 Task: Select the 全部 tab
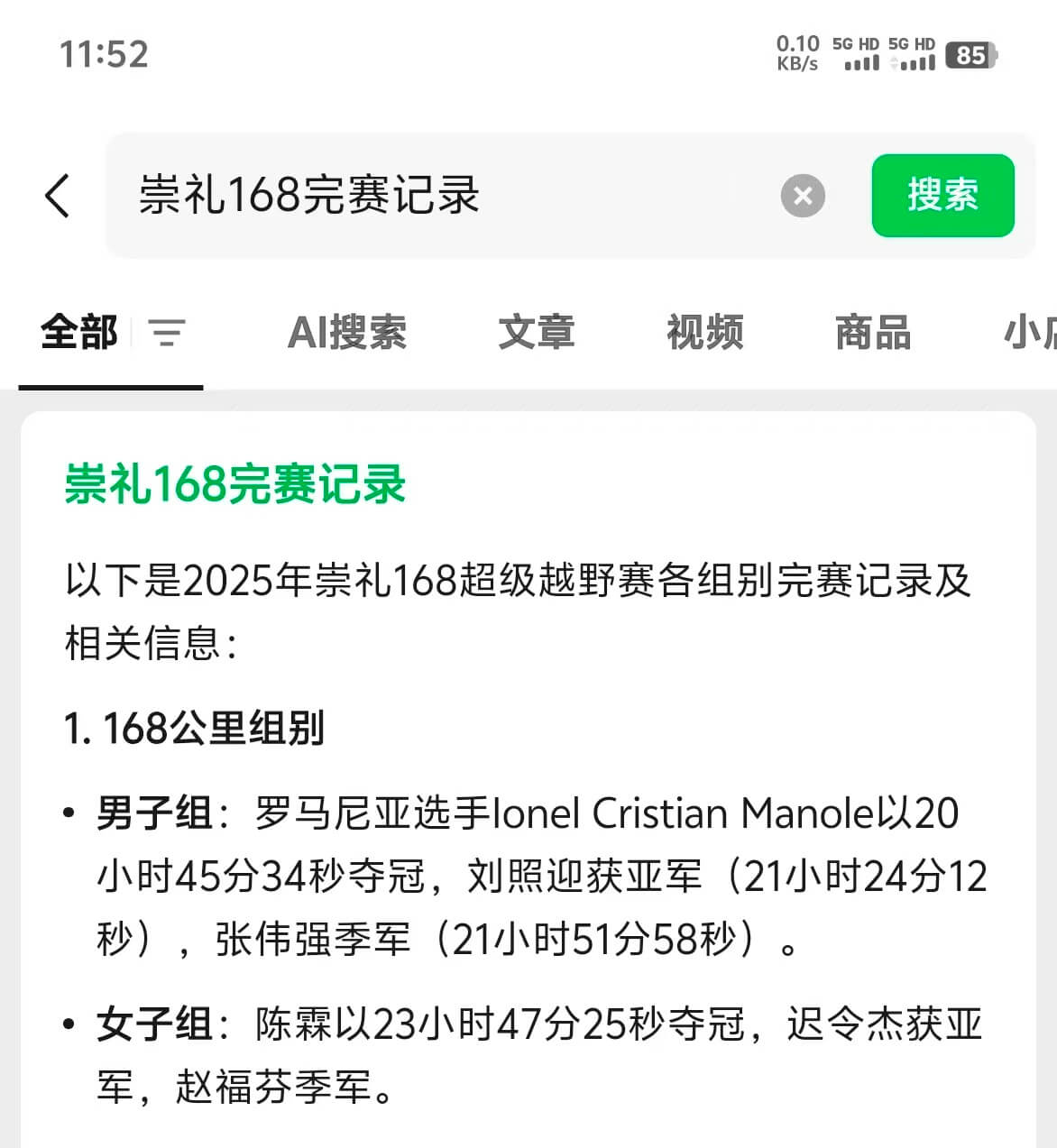[79, 333]
